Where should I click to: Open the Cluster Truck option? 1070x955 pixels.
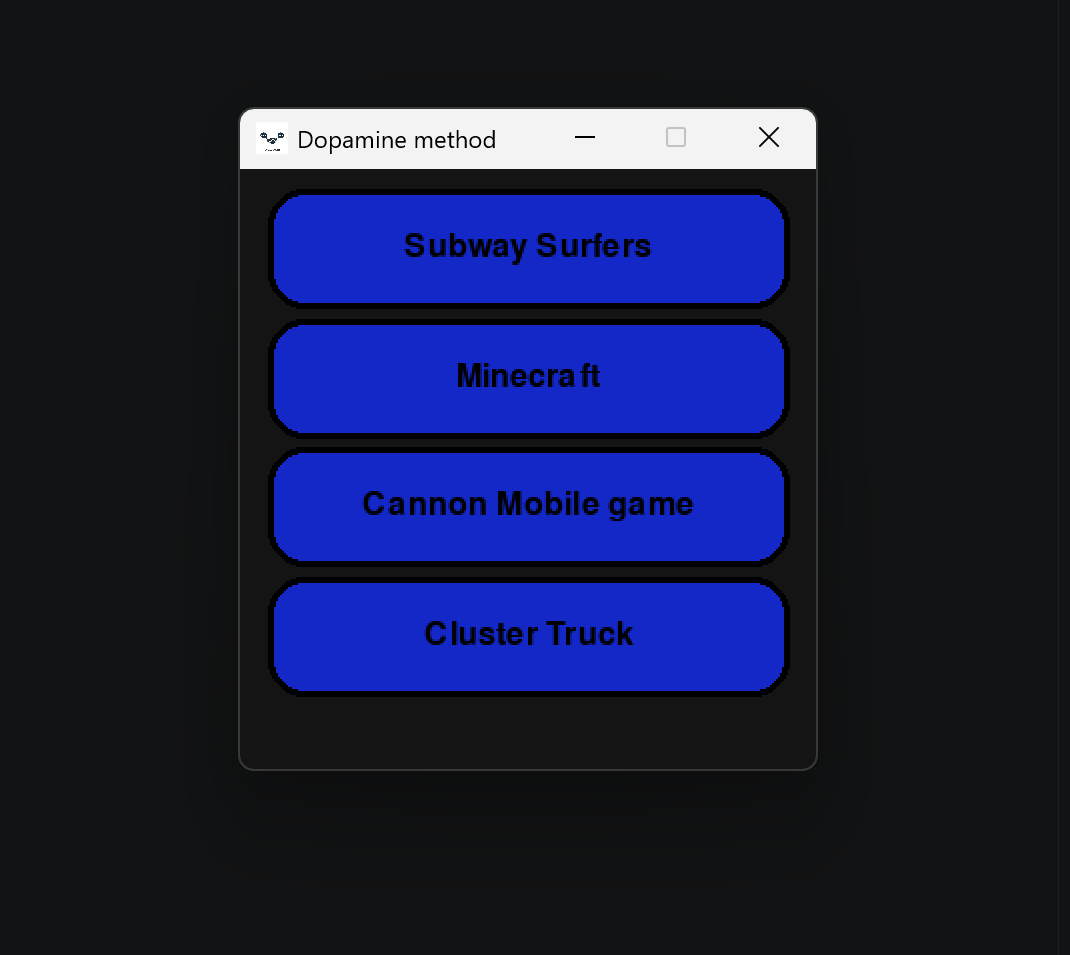pos(528,635)
